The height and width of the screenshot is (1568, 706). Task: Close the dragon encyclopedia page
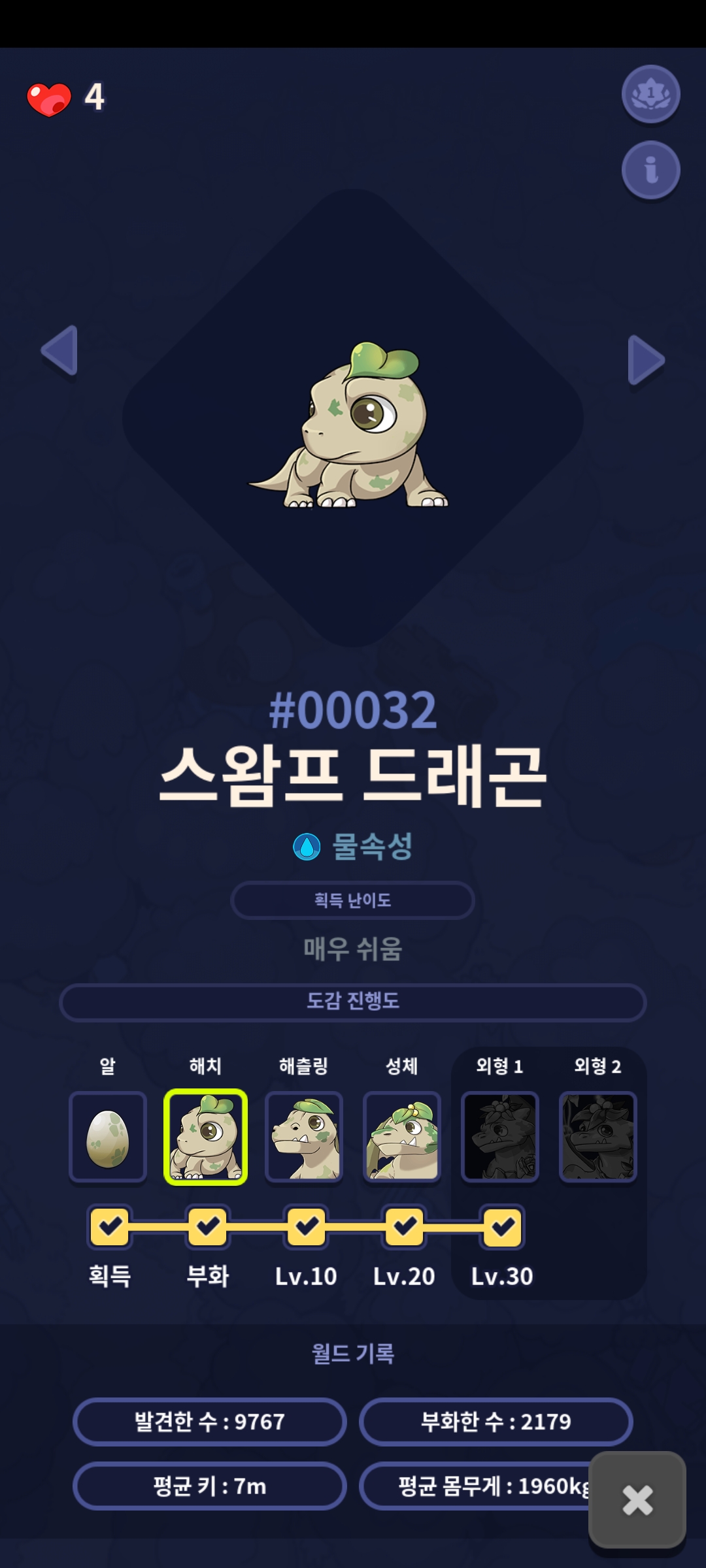pos(637,1499)
